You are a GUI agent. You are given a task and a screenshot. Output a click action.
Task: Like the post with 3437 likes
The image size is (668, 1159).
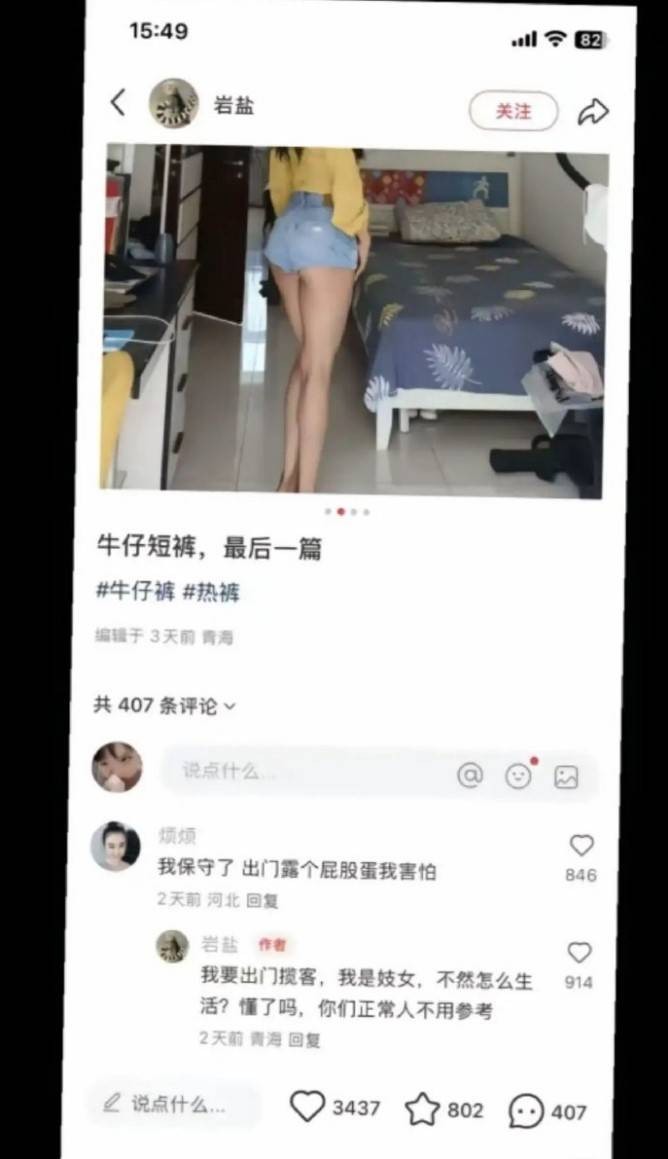point(308,1107)
